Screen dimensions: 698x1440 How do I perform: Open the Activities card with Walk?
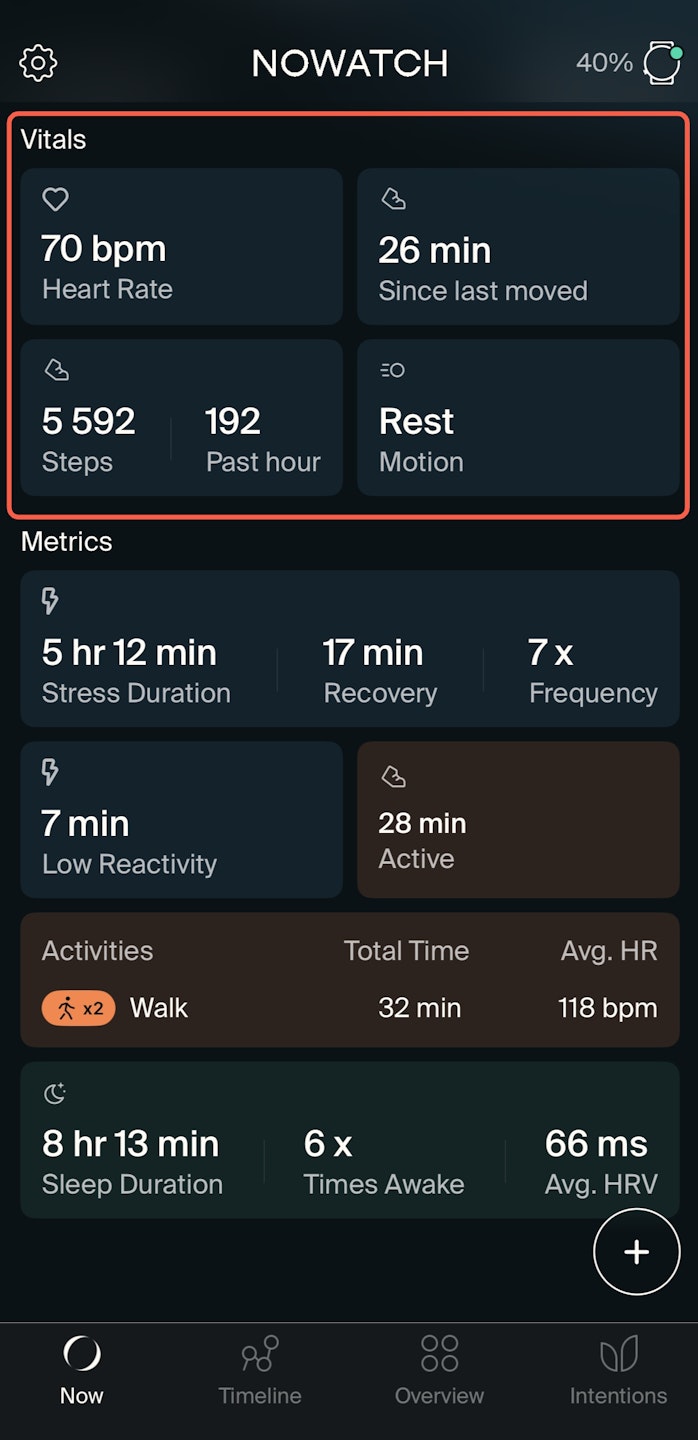pos(349,979)
